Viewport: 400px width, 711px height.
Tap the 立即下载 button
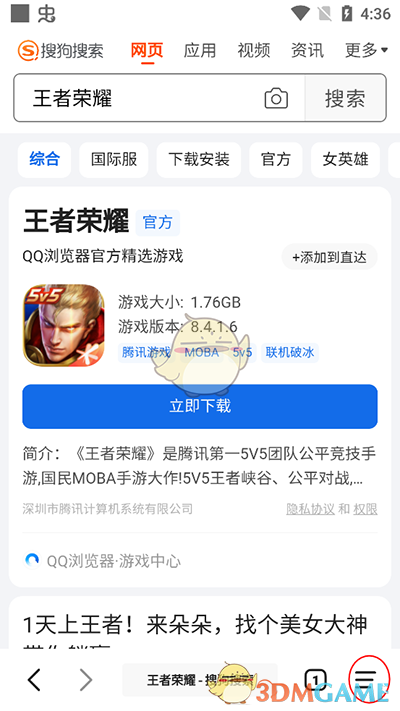click(200, 406)
